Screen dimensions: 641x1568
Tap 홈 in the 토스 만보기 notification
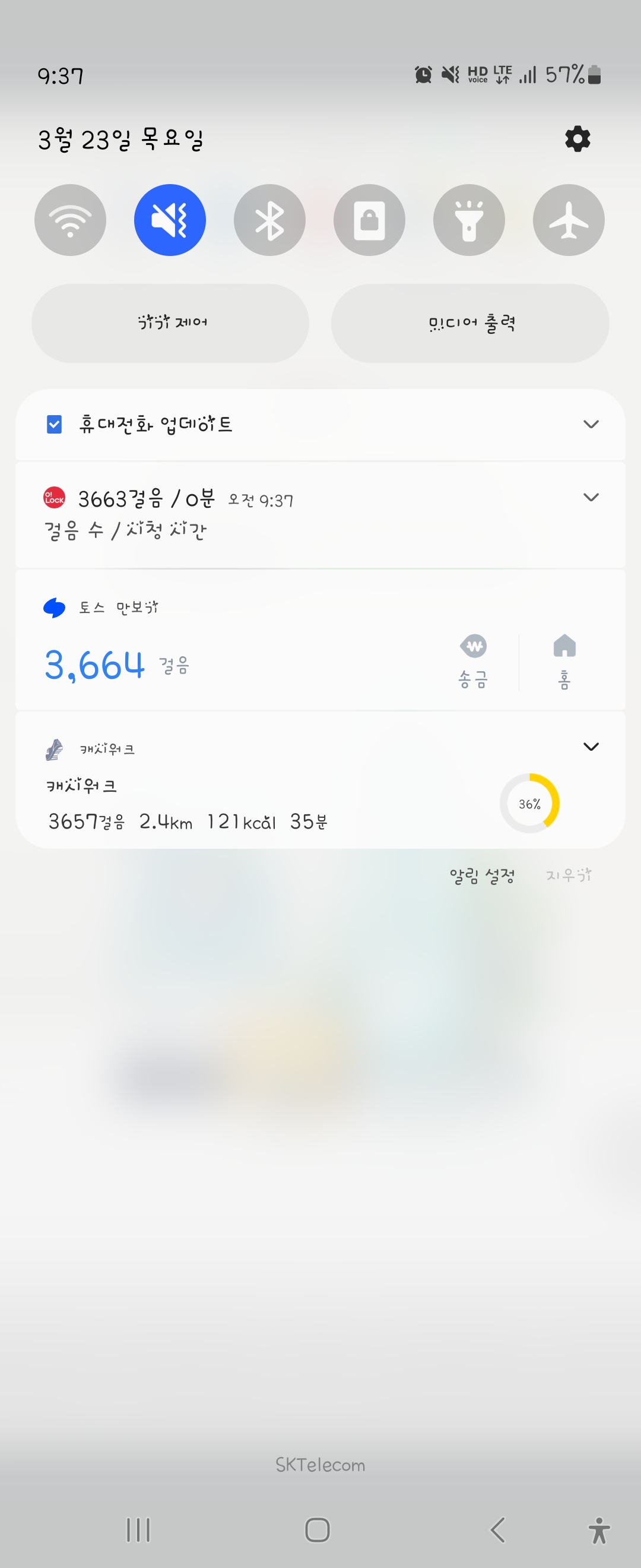coord(564,661)
